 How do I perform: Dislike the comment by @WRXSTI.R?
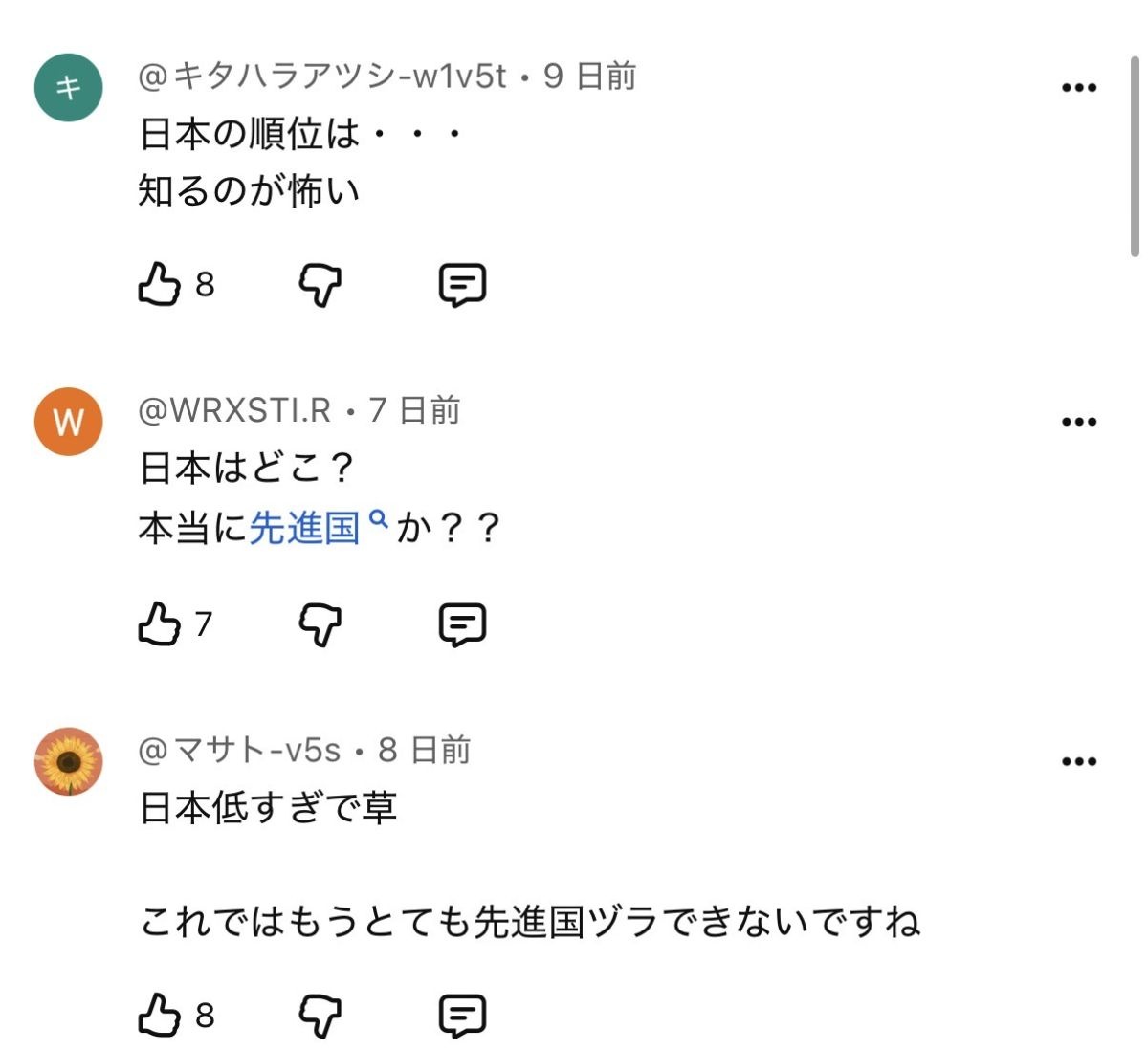click(x=320, y=624)
